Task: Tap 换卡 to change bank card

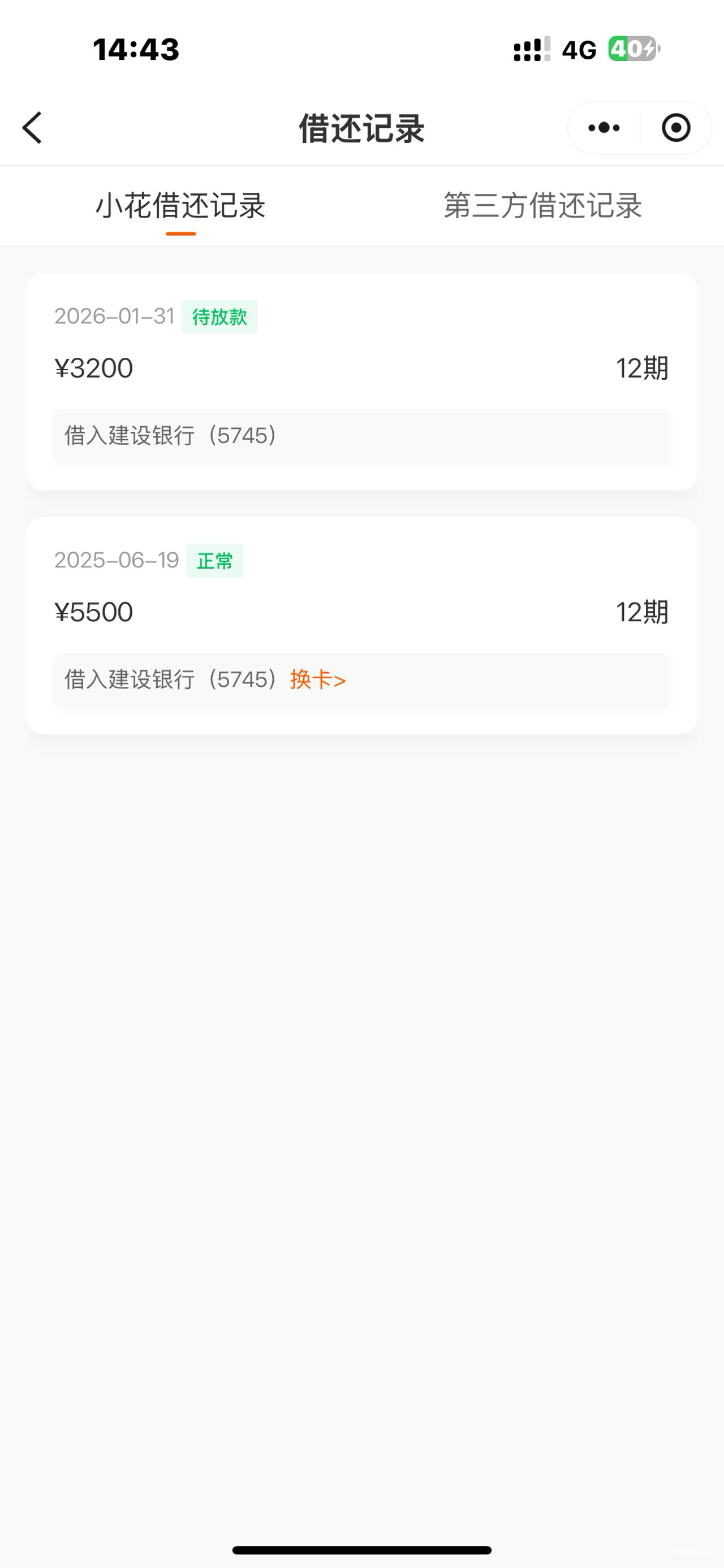Action: pyautogui.click(x=318, y=679)
